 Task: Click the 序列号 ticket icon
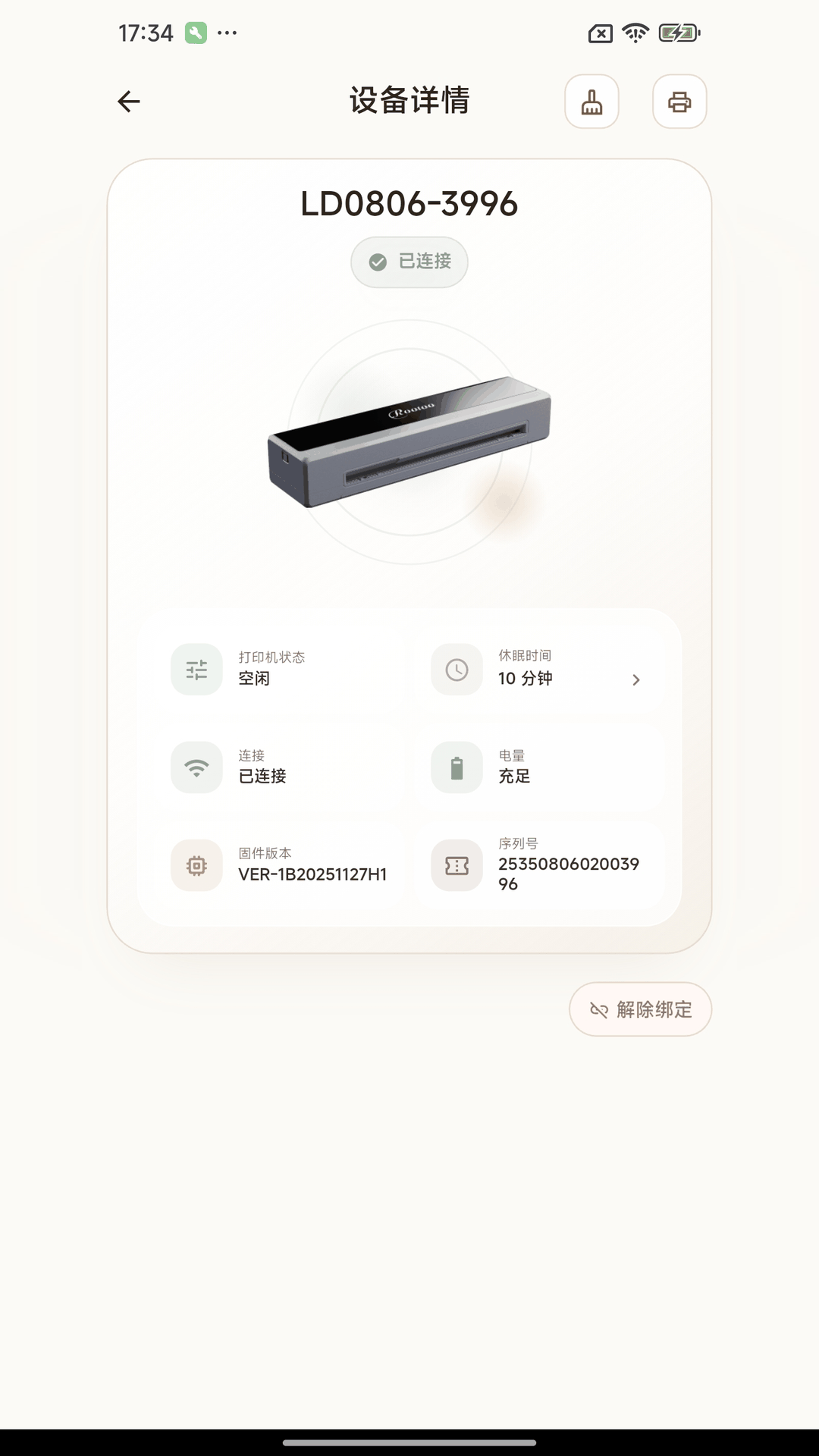(x=455, y=865)
